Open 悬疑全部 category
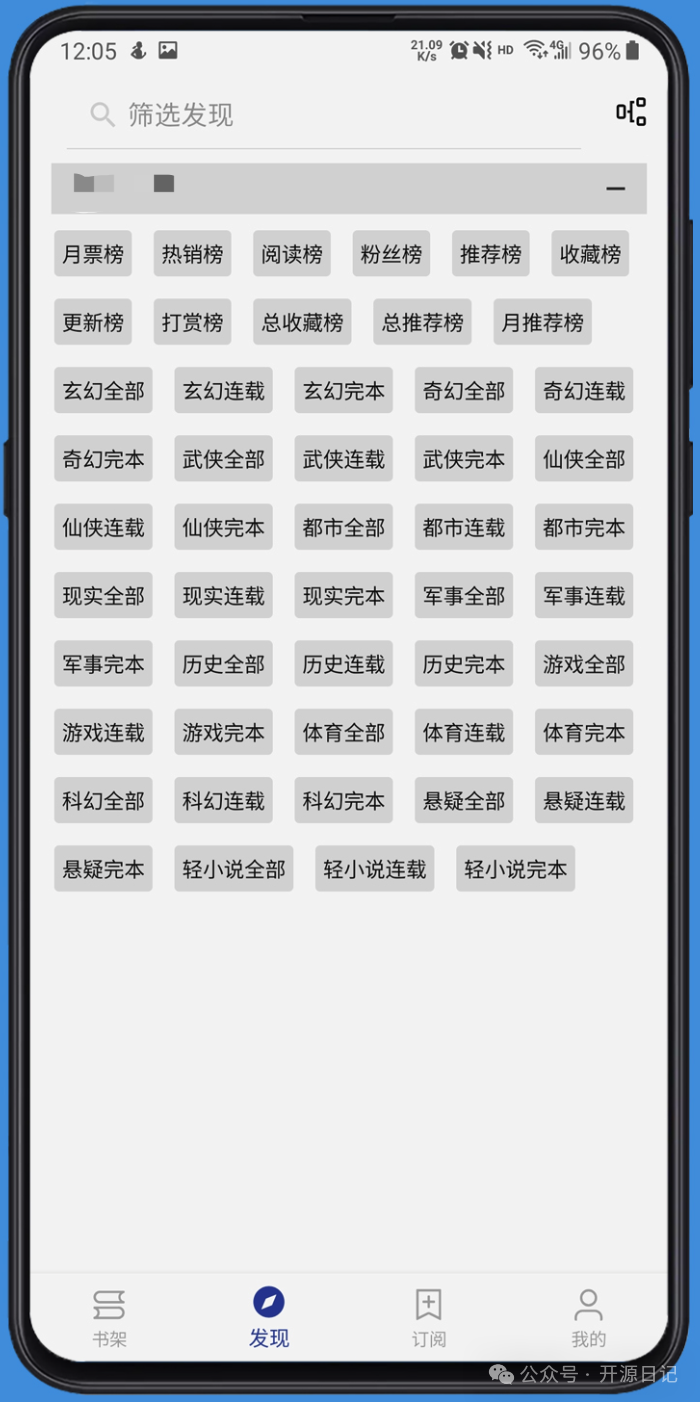Image resolution: width=700 pixels, height=1402 pixels. (x=463, y=801)
